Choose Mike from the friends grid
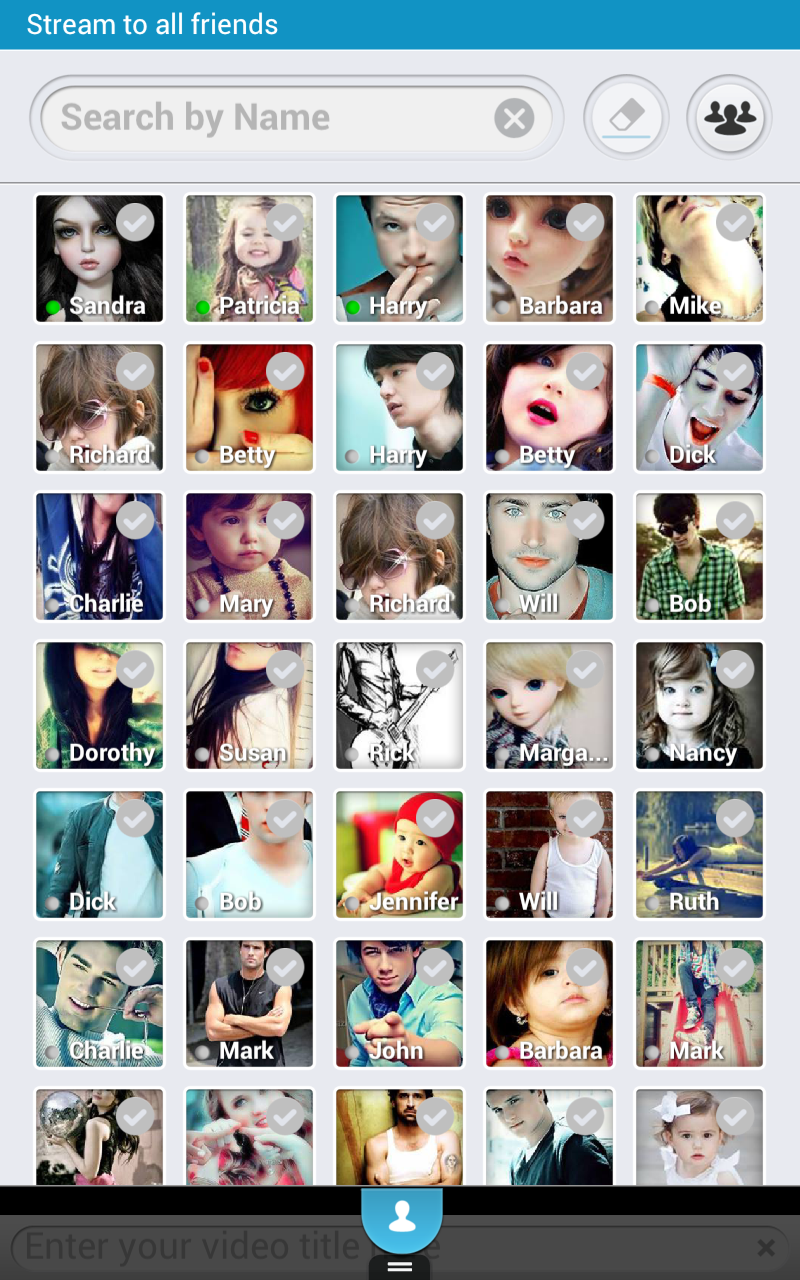Viewport: 800px width, 1280px height. pos(699,258)
